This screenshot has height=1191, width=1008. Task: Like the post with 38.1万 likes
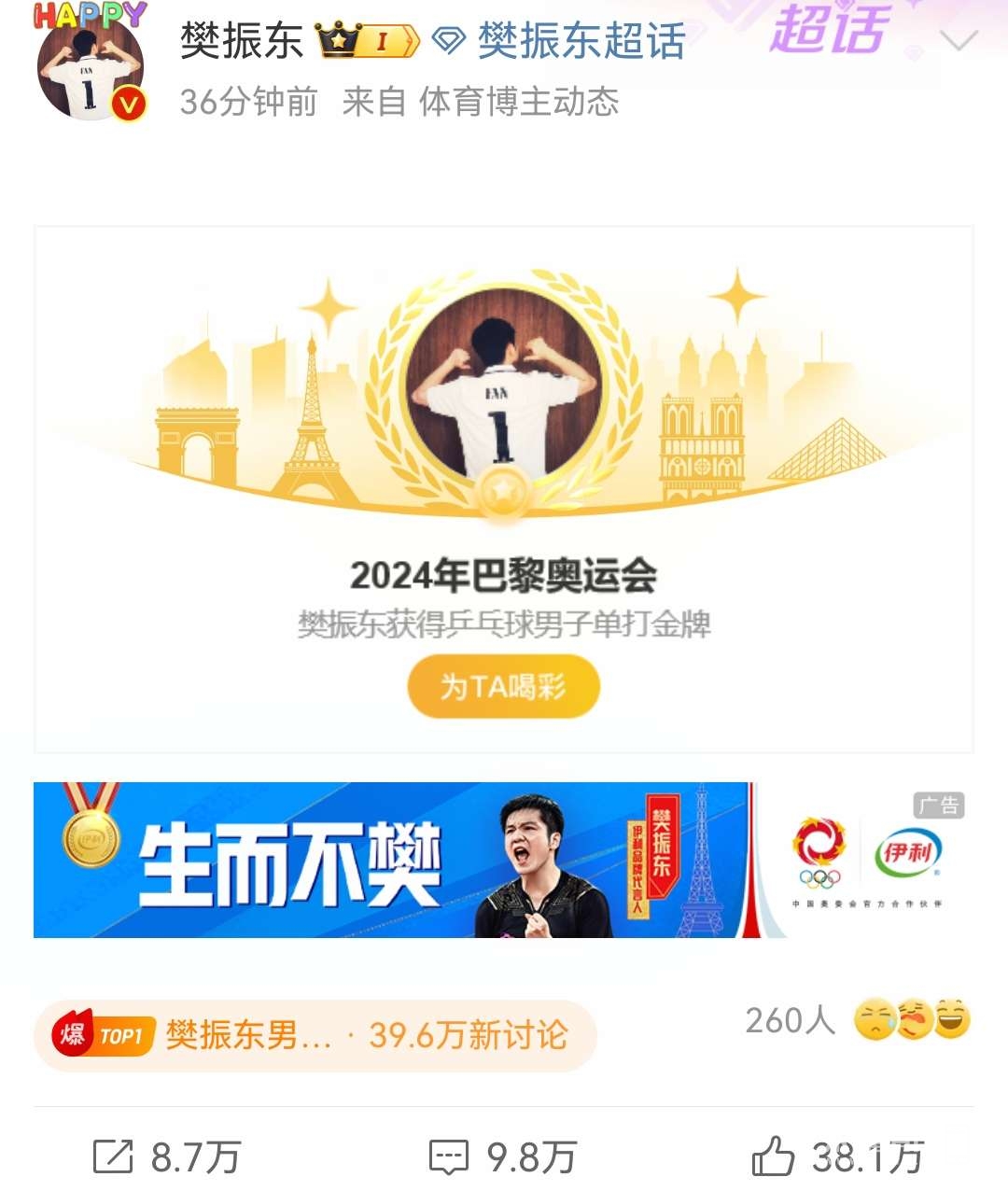pos(837,1157)
